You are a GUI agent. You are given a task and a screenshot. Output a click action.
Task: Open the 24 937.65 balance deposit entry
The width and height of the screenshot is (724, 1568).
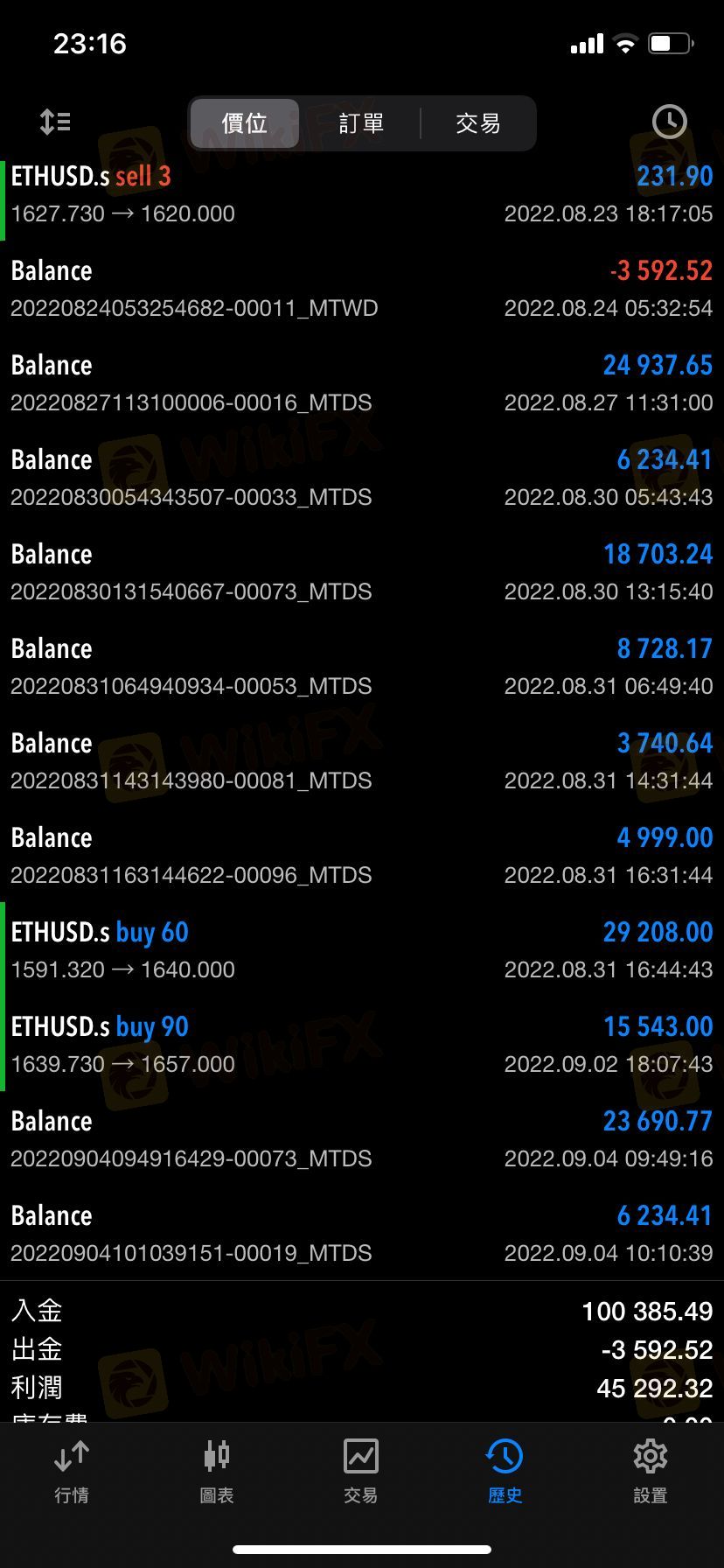tap(362, 383)
